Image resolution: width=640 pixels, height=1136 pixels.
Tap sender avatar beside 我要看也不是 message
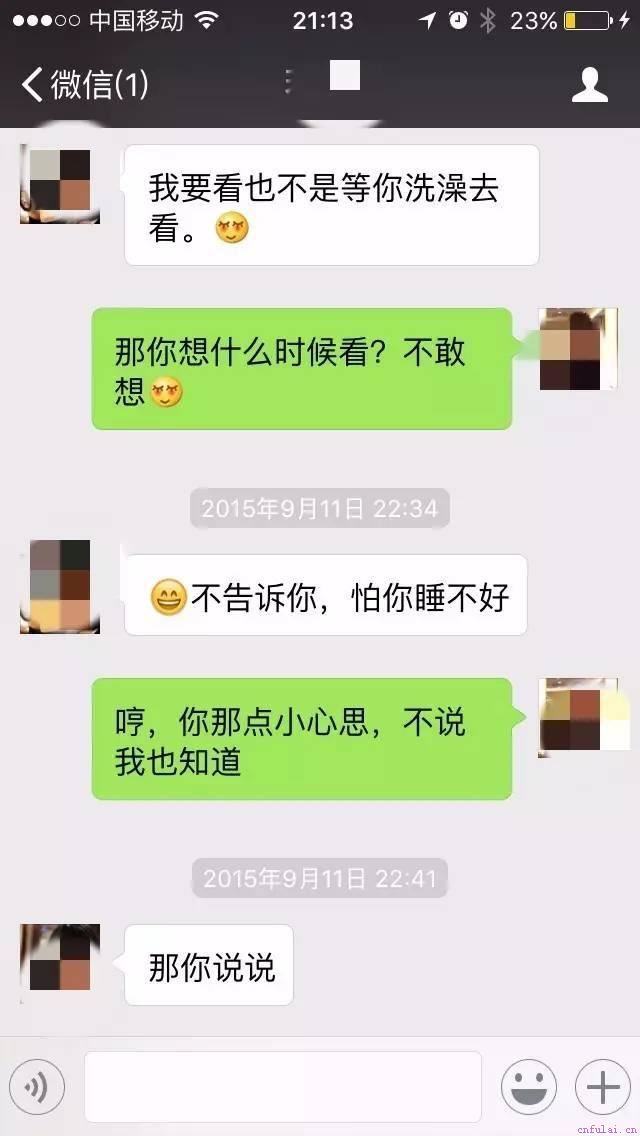(60, 183)
